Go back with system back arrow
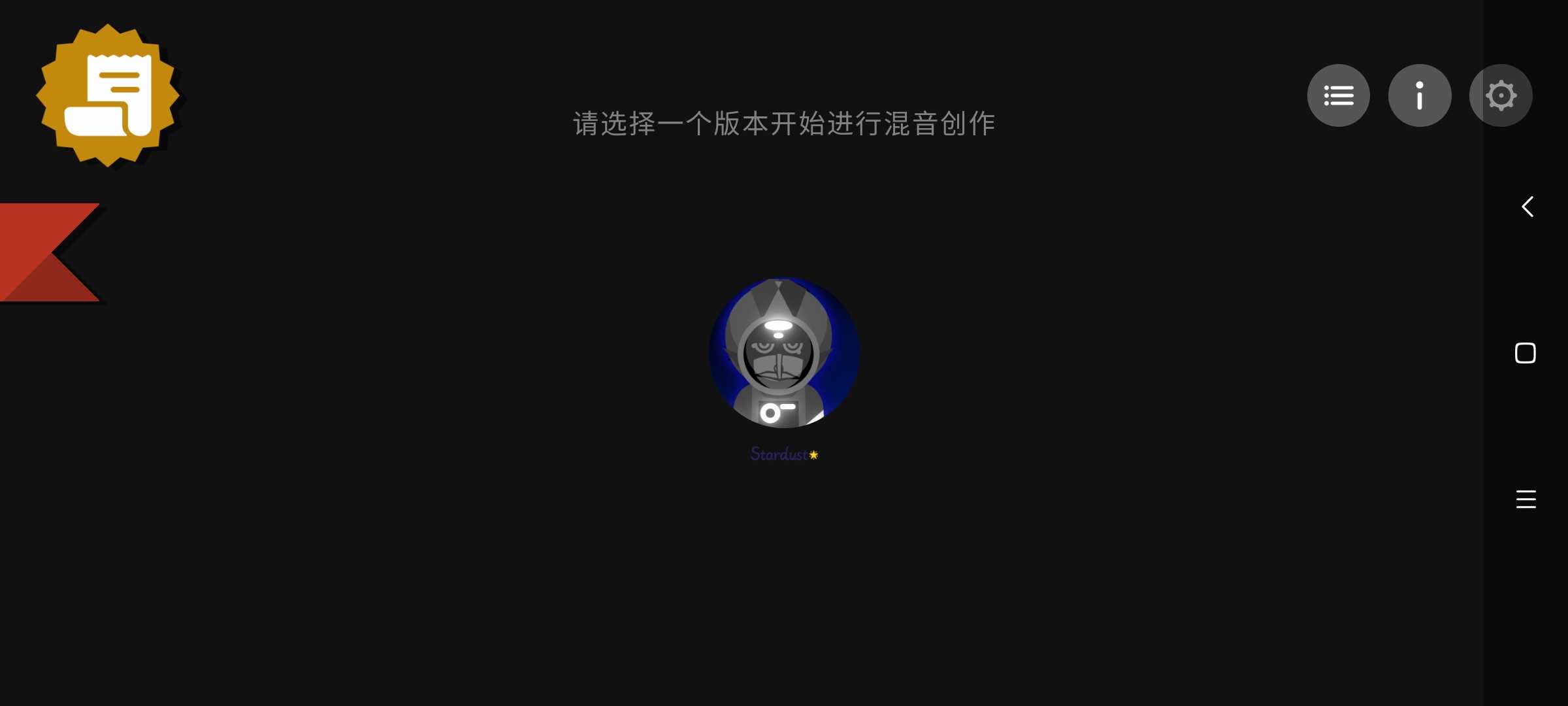Image resolution: width=1568 pixels, height=706 pixels. (x=1527, y=207)
